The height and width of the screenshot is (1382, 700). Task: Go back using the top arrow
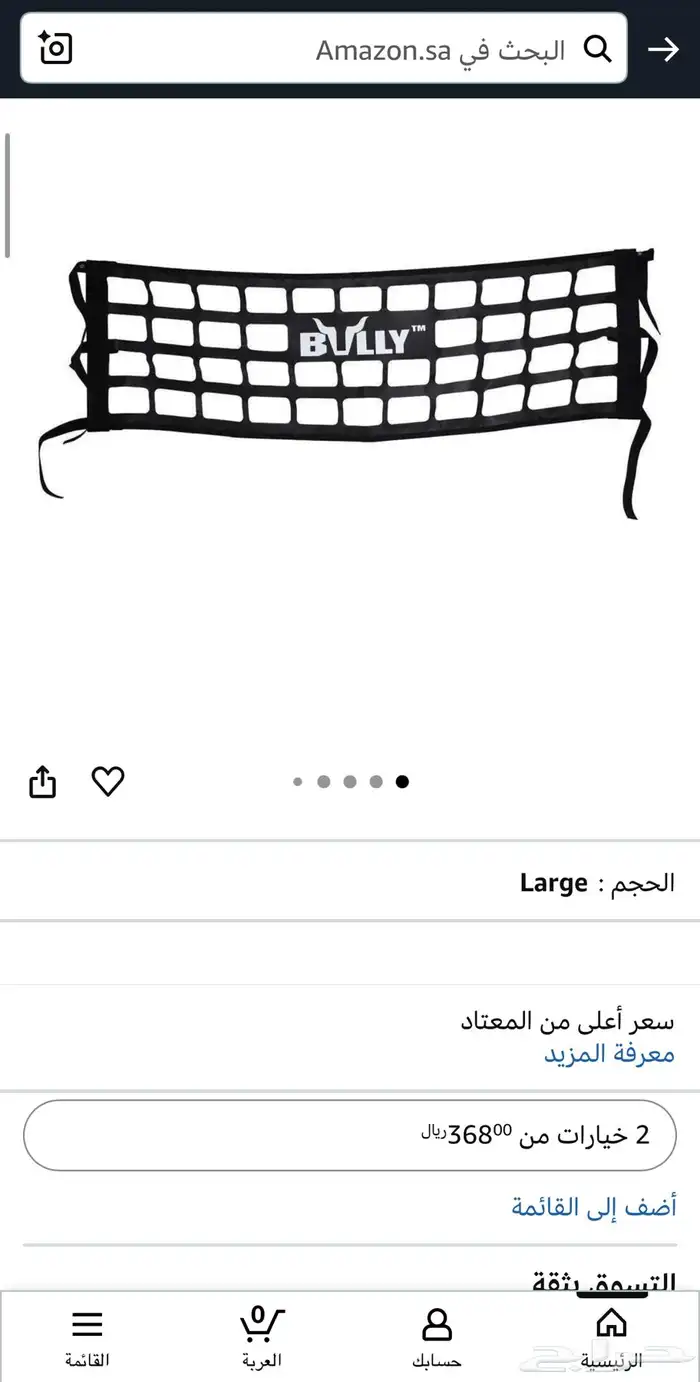[663, 49]
